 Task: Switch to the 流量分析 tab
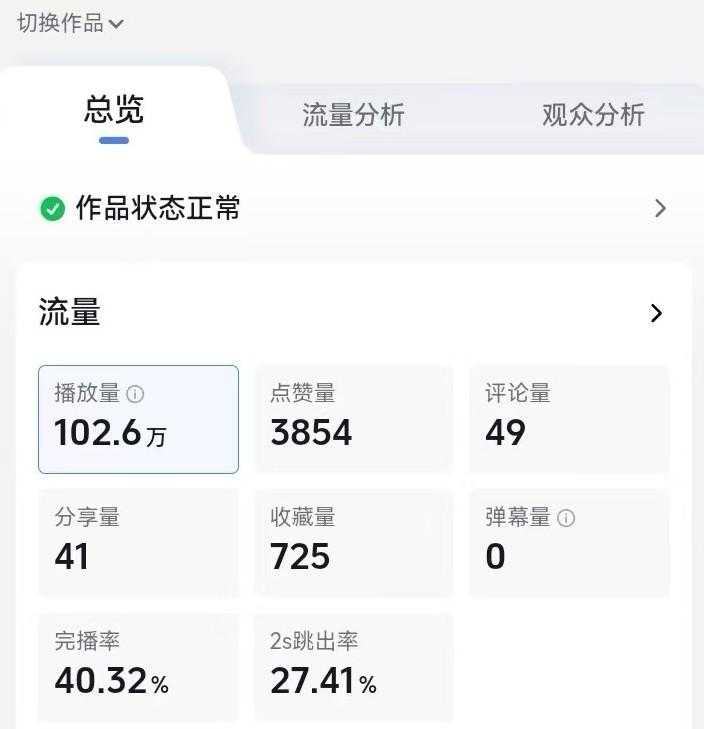(x=353, y=115)
